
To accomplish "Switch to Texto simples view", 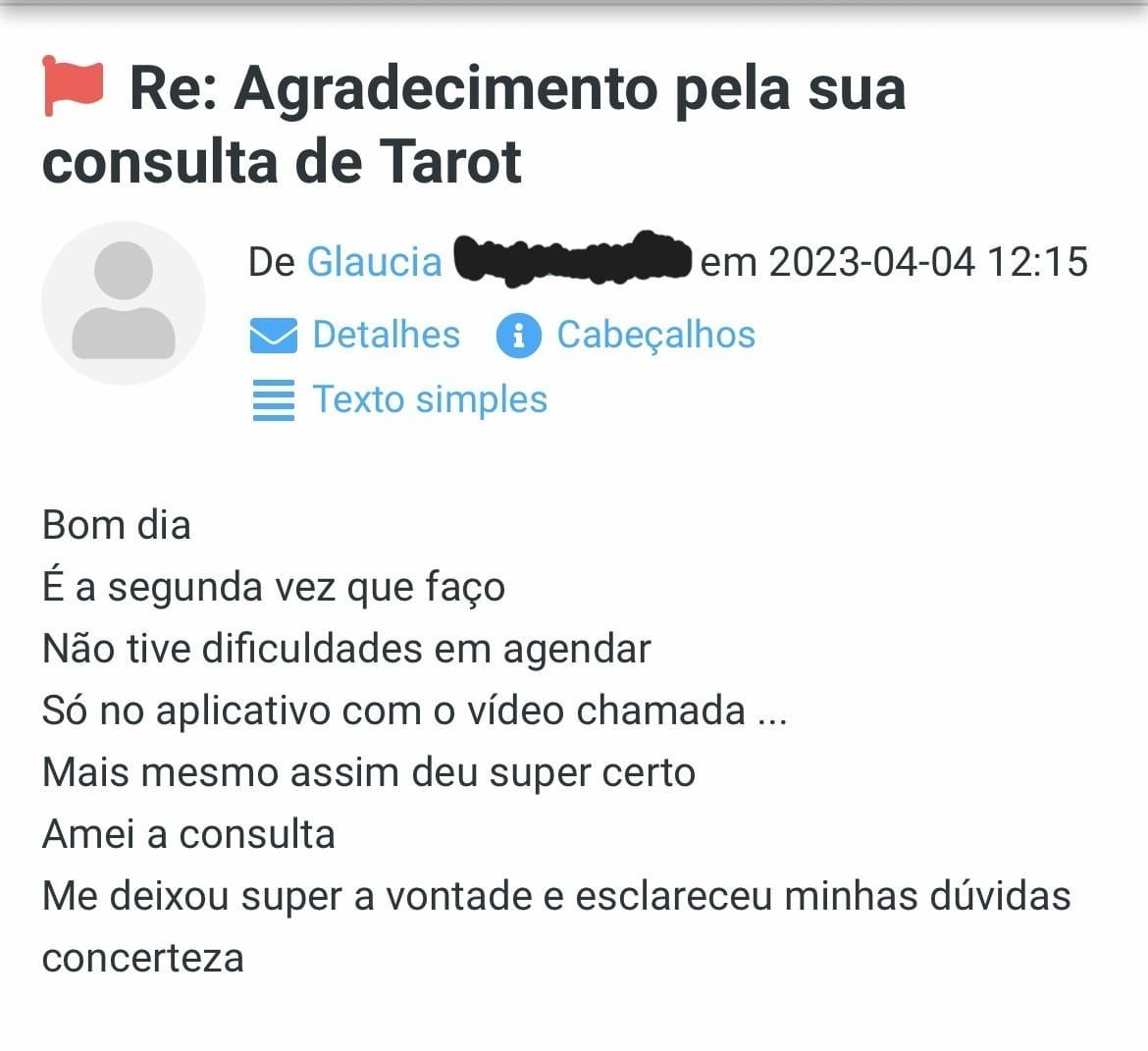I will 429,400.
